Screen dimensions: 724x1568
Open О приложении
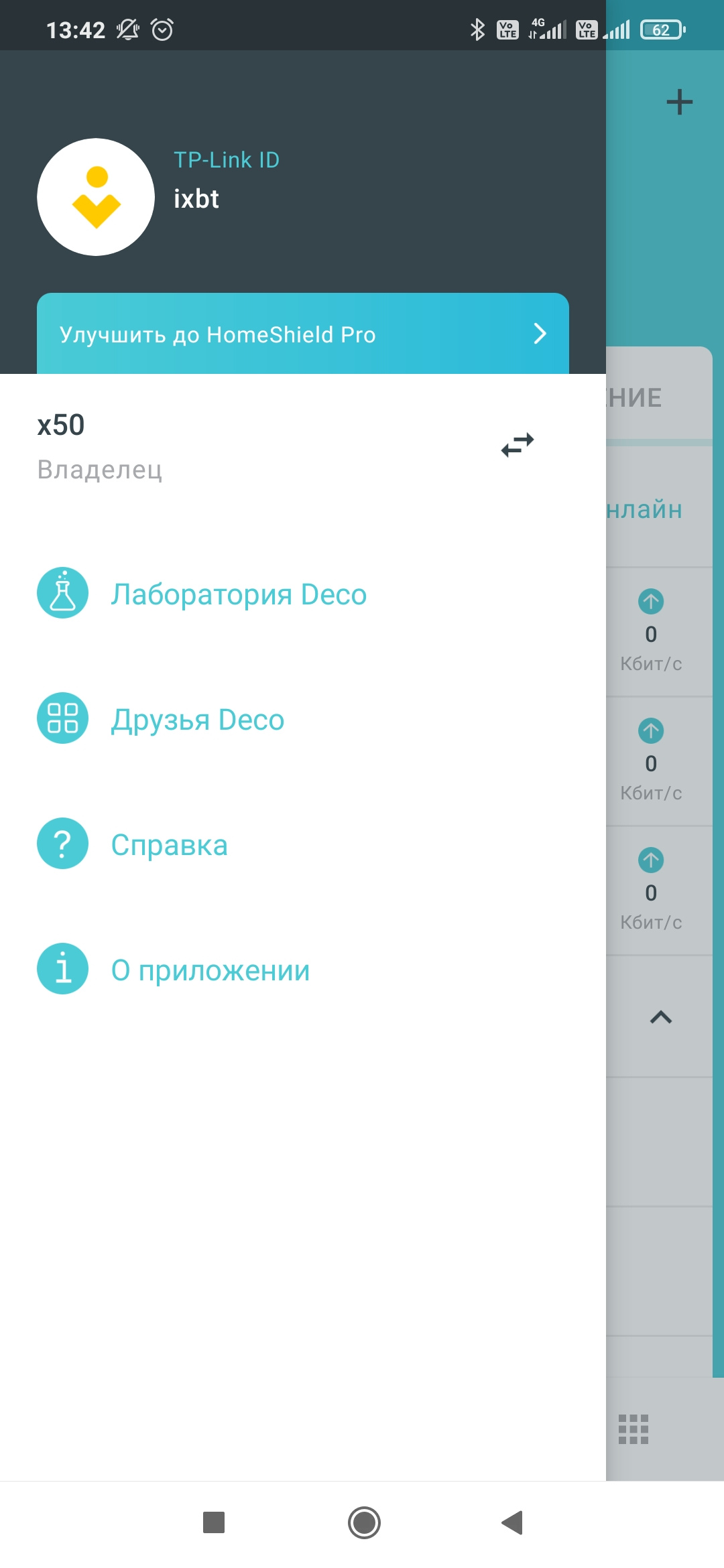click(x=210, y=970)
